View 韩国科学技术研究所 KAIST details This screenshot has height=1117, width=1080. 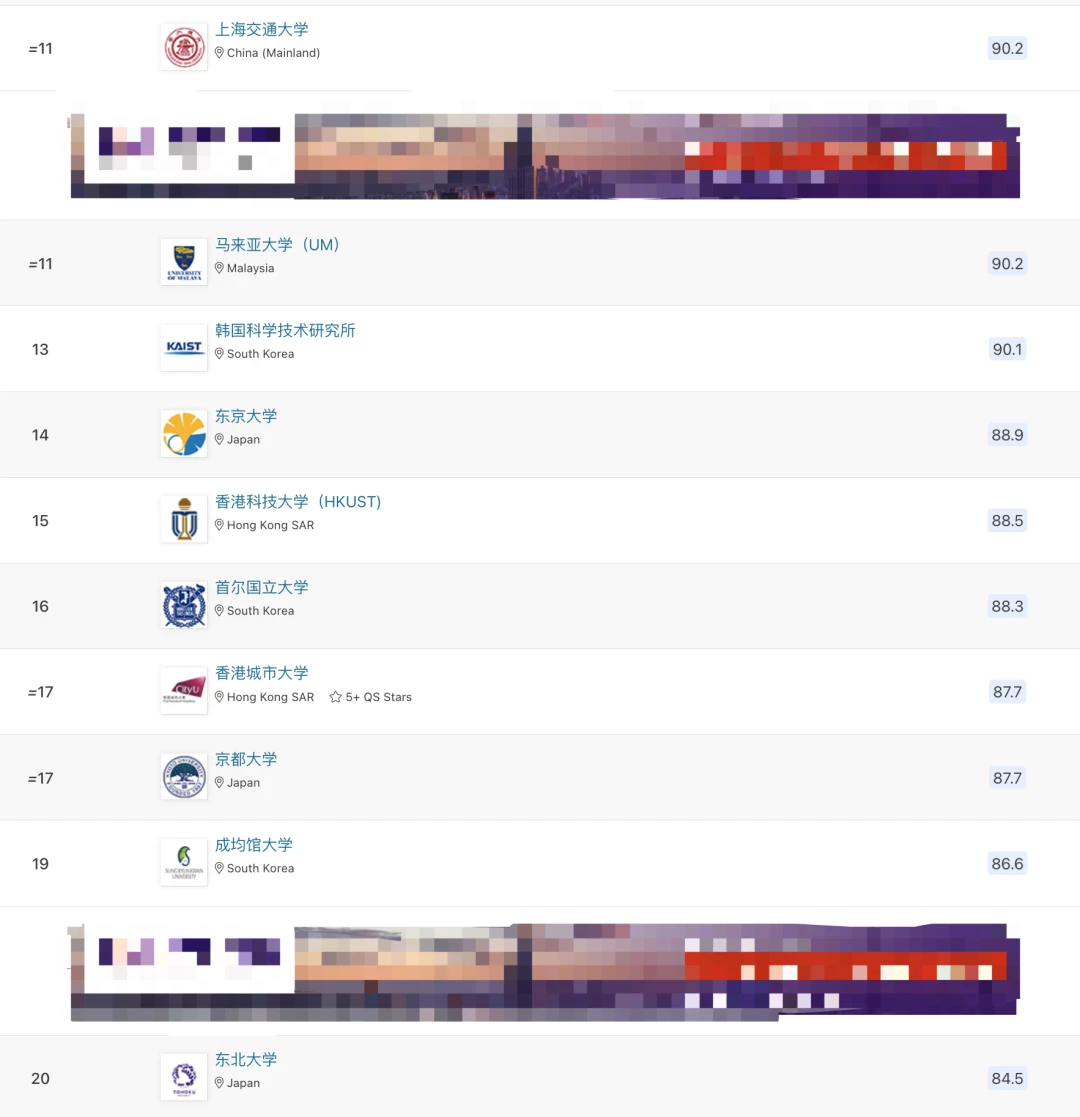[x=285, y=331]
